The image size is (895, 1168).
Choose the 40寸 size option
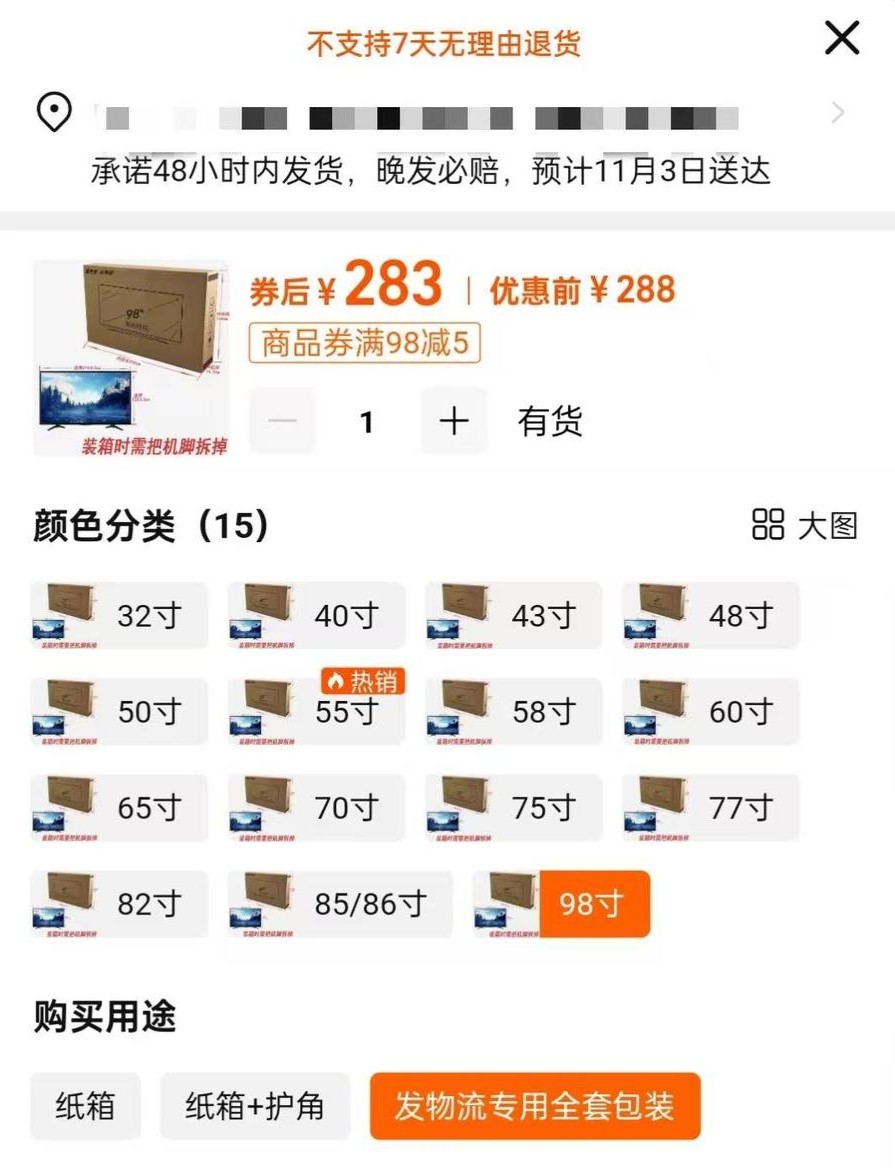pyautogui.click(x=316, y=615)
